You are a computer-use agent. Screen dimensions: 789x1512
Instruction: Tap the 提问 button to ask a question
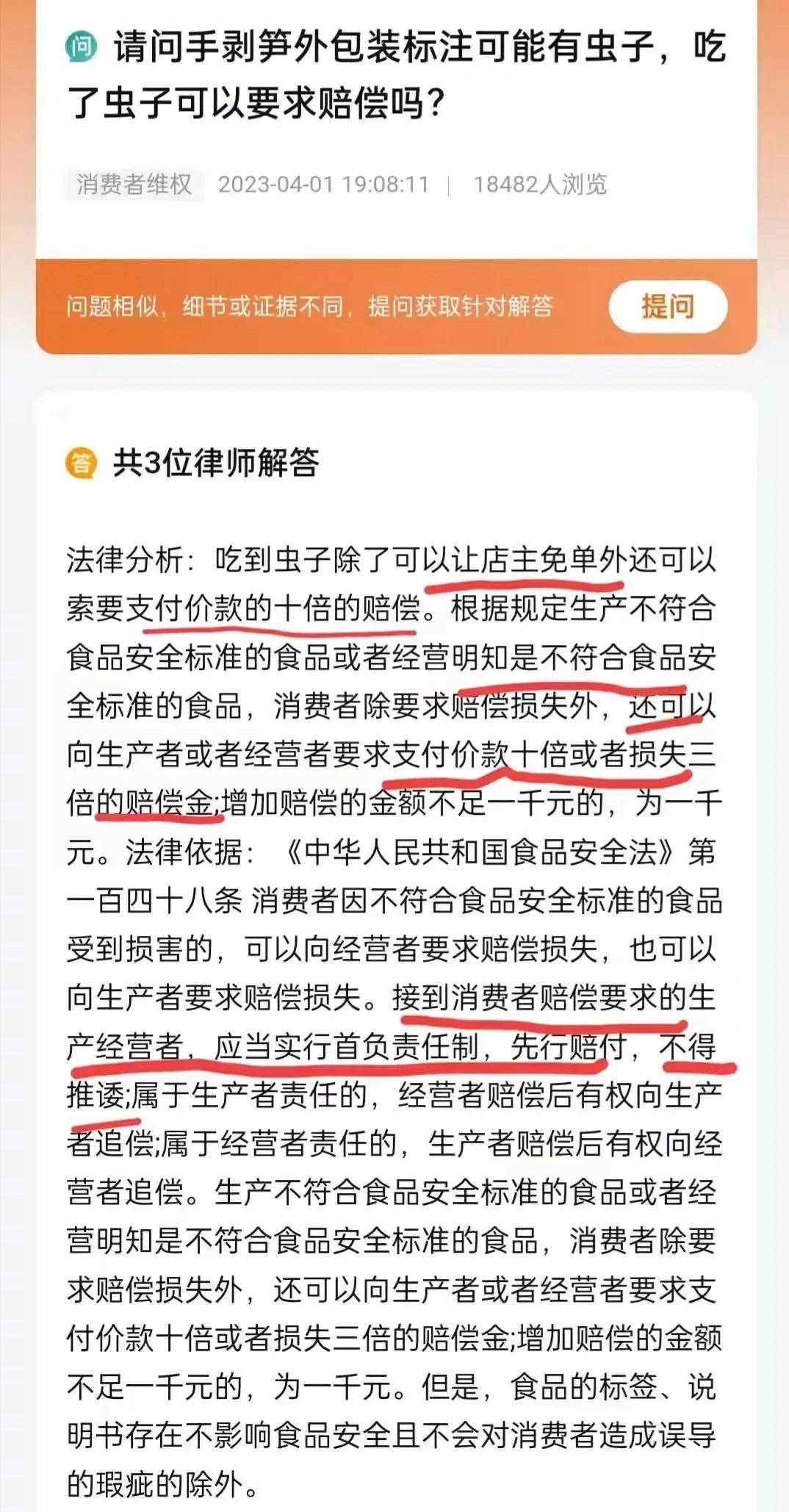point(667,306)
